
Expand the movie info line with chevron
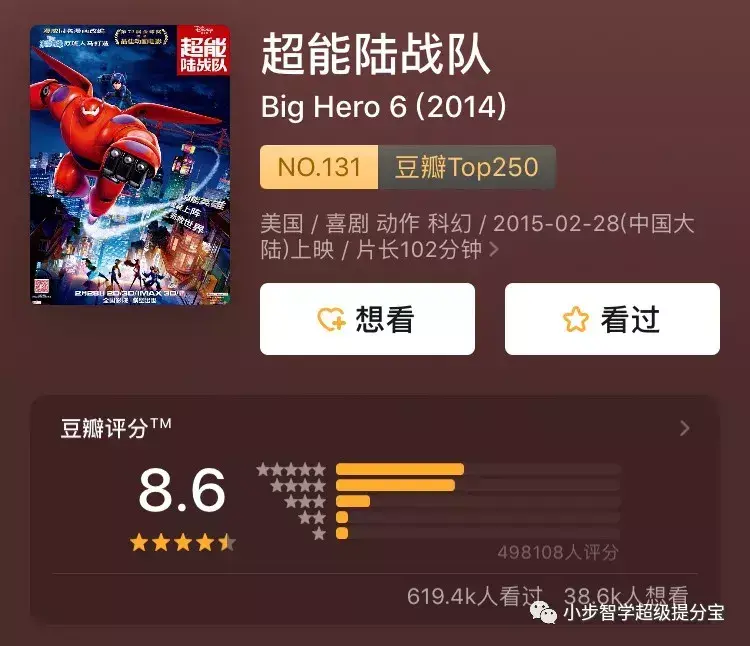pyautogui.click(x=494, y=250)
